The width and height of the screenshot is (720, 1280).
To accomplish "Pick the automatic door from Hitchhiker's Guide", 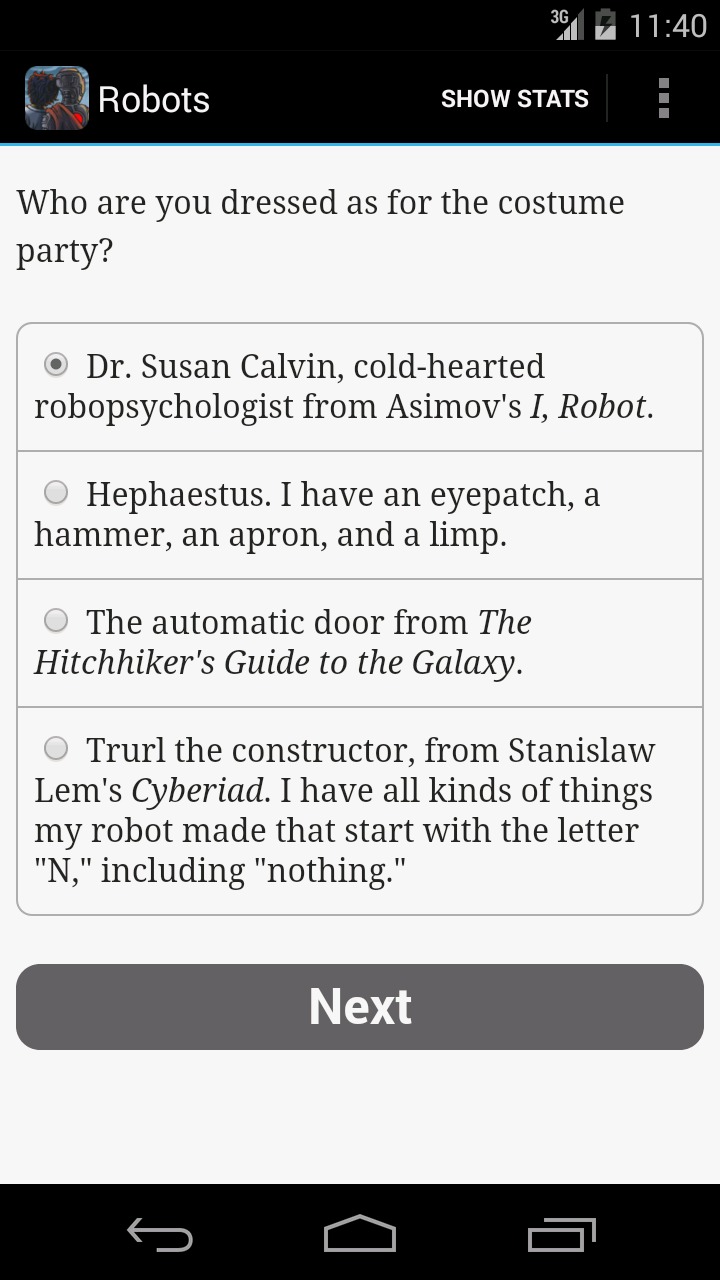I will [x=360, y=643].
